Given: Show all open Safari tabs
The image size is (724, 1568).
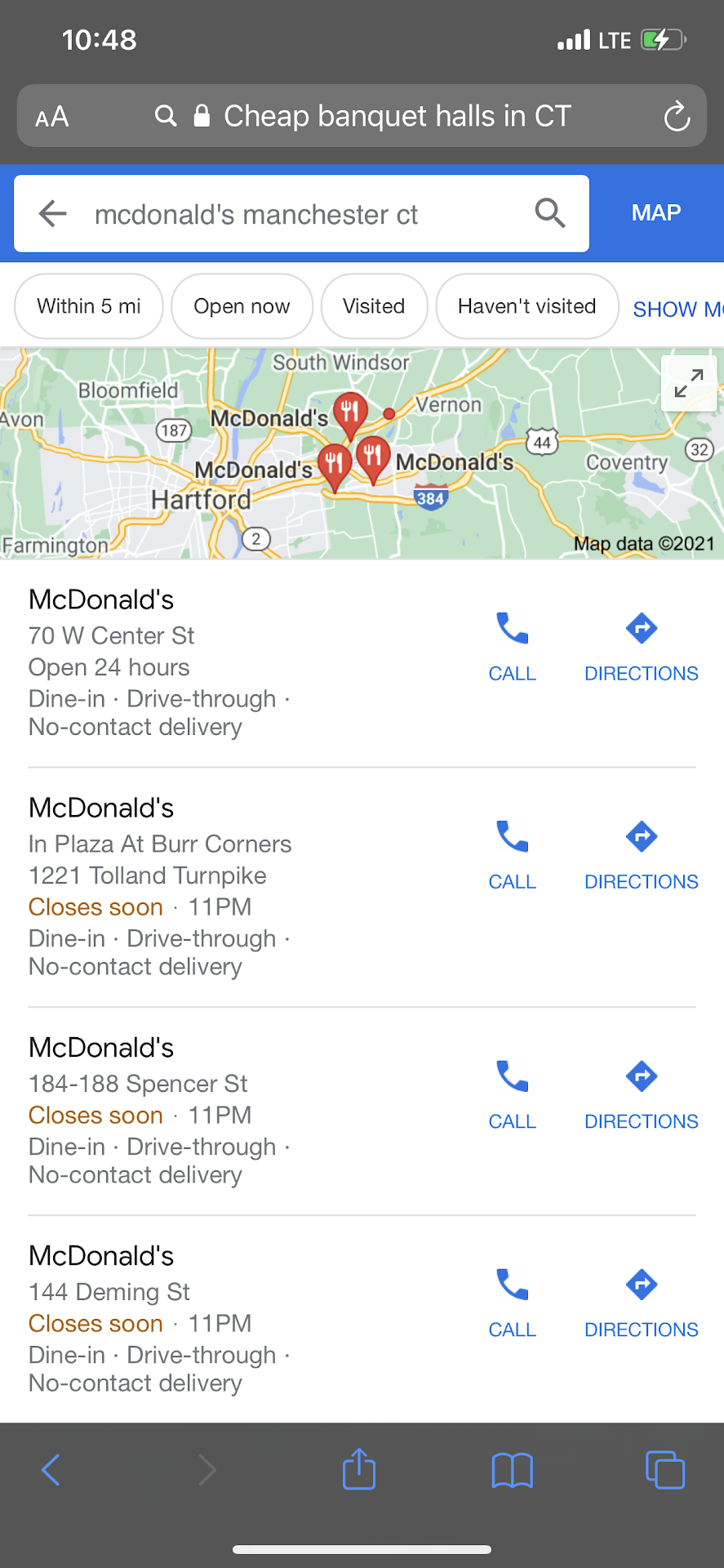Looking at the screenshot, I should tap(664, 1470).
